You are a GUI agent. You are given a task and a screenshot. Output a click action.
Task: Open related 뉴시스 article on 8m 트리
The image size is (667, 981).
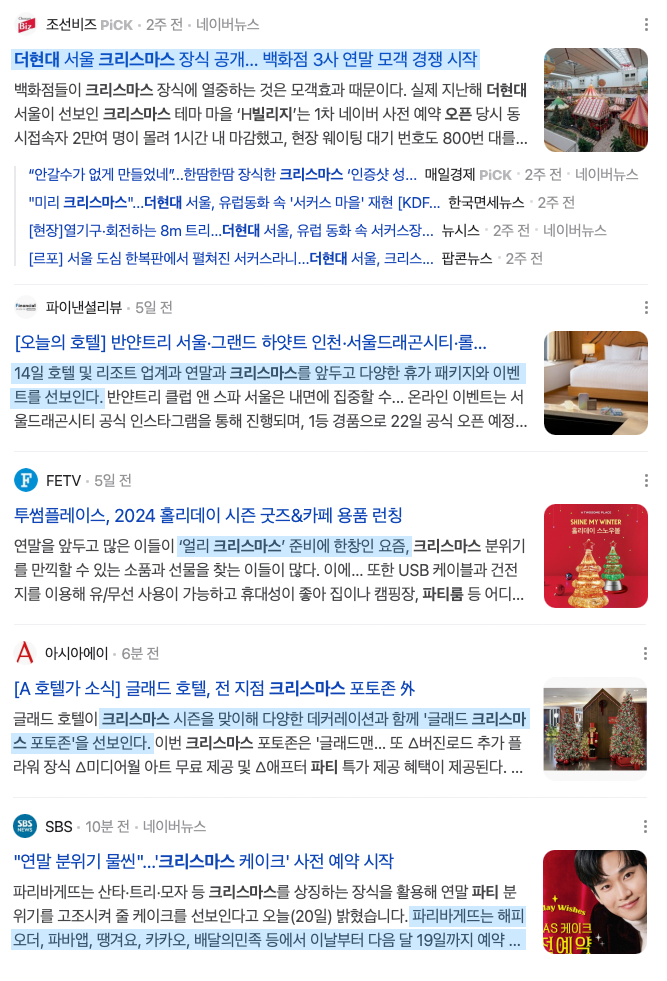click(x=225, y=230)
